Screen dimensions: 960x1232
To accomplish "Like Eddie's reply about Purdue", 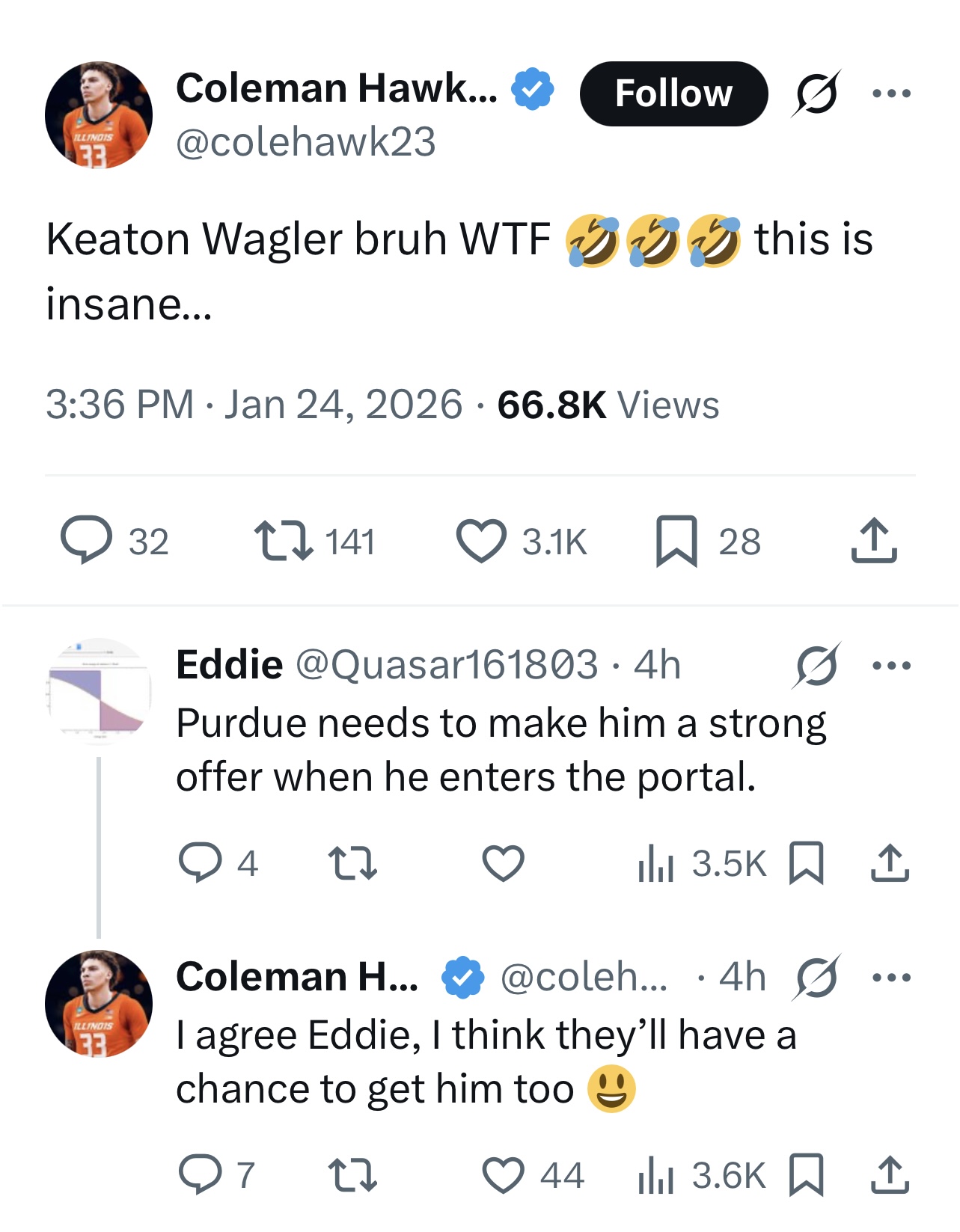I will (x=503, y=863).
